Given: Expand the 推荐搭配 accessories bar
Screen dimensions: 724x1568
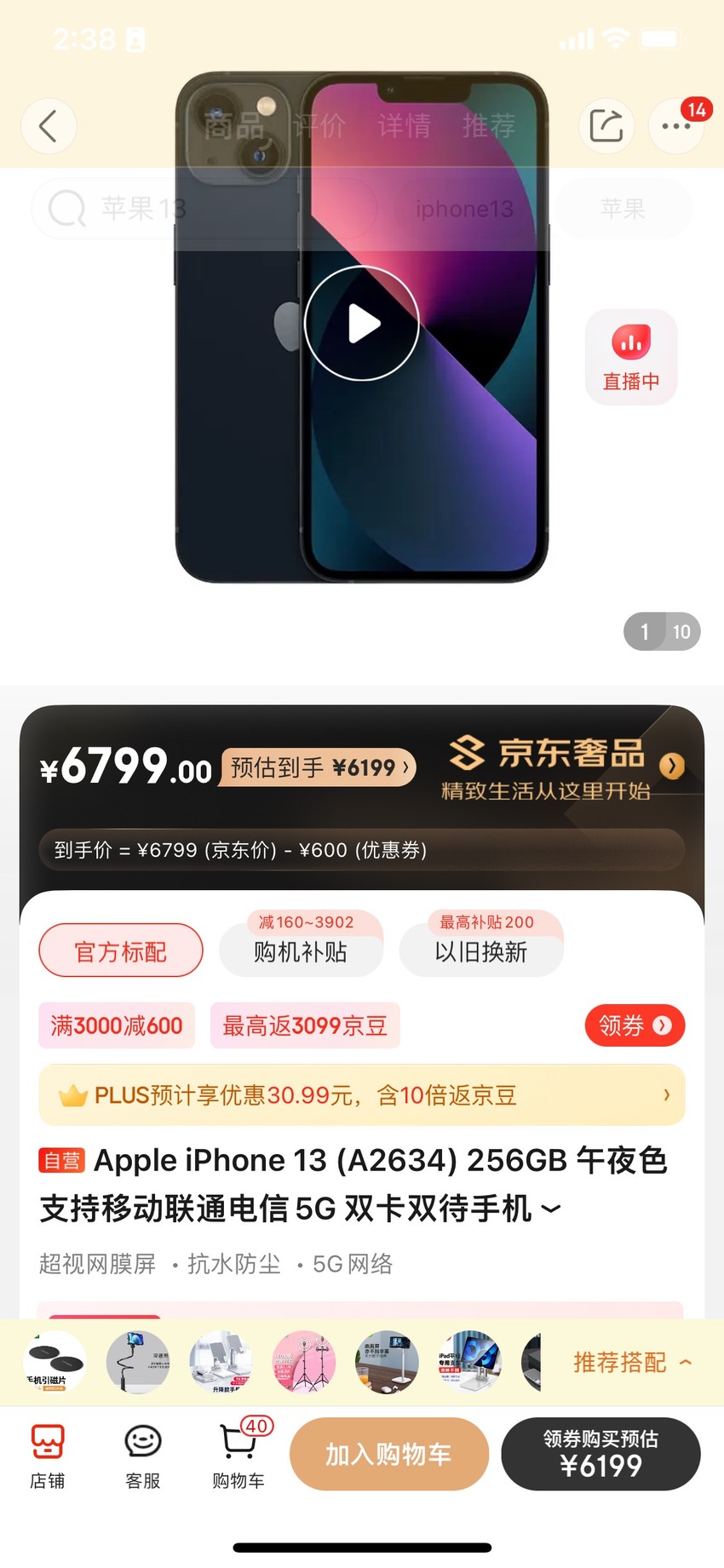Looking at the screenshot, I should point(632,1363).
